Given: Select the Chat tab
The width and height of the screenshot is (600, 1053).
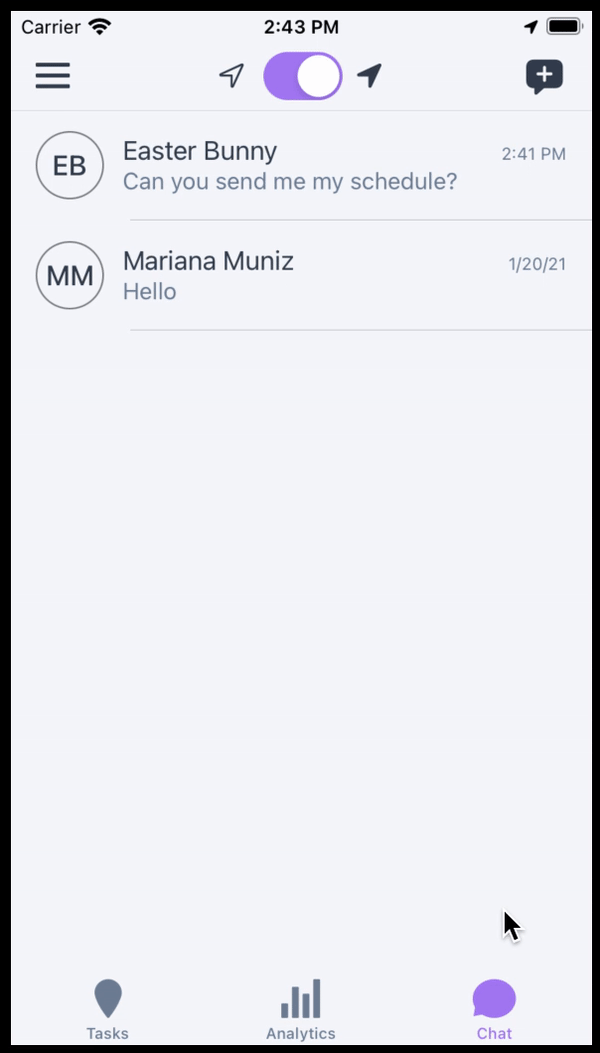Looking at the screenshot, I should pyautogui.click(x=495, y=1009).
